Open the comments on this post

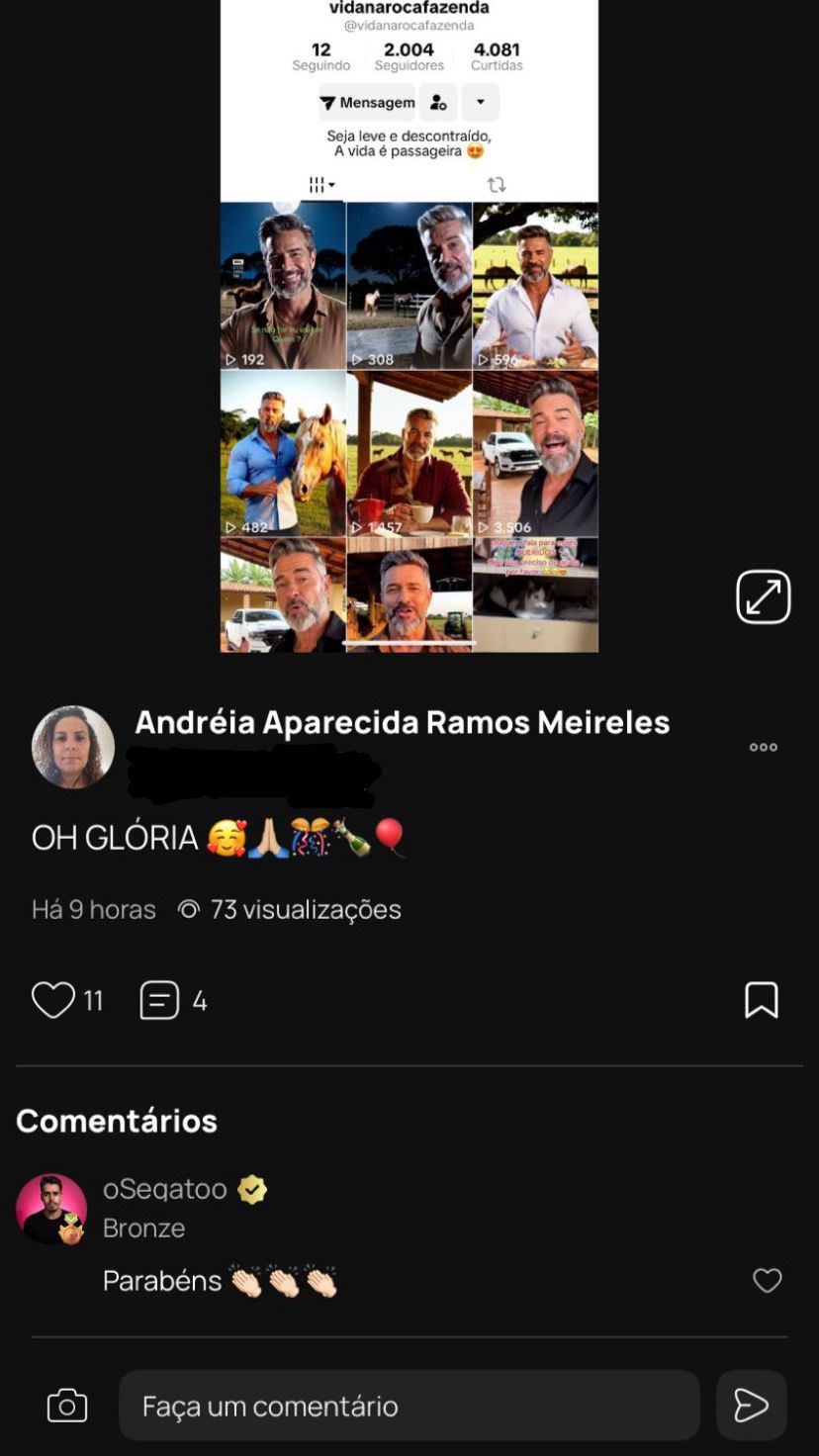(x=160, y=1000)
